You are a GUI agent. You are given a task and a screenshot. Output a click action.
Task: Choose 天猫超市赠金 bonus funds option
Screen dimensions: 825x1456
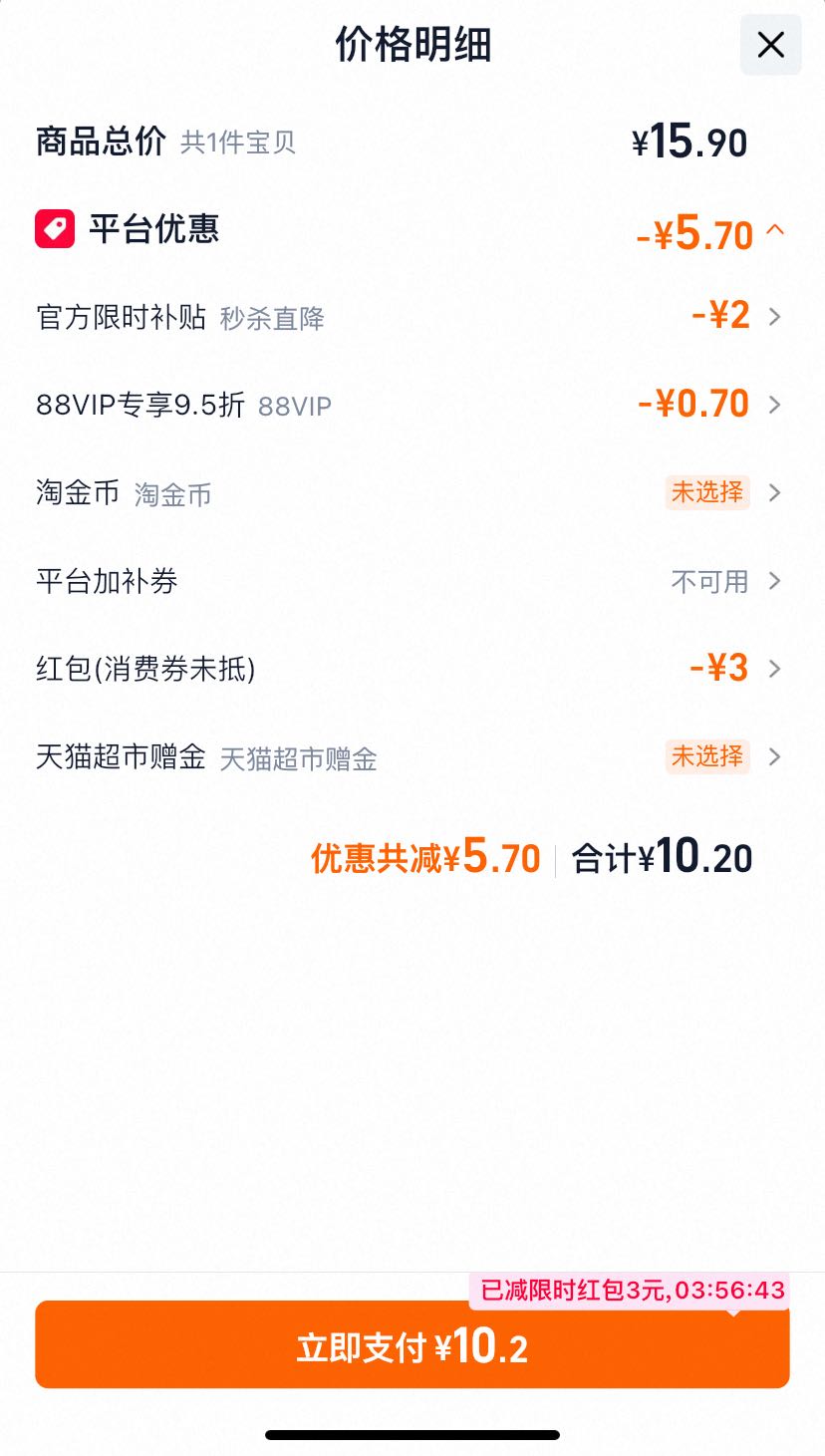[x=411, y=756]
